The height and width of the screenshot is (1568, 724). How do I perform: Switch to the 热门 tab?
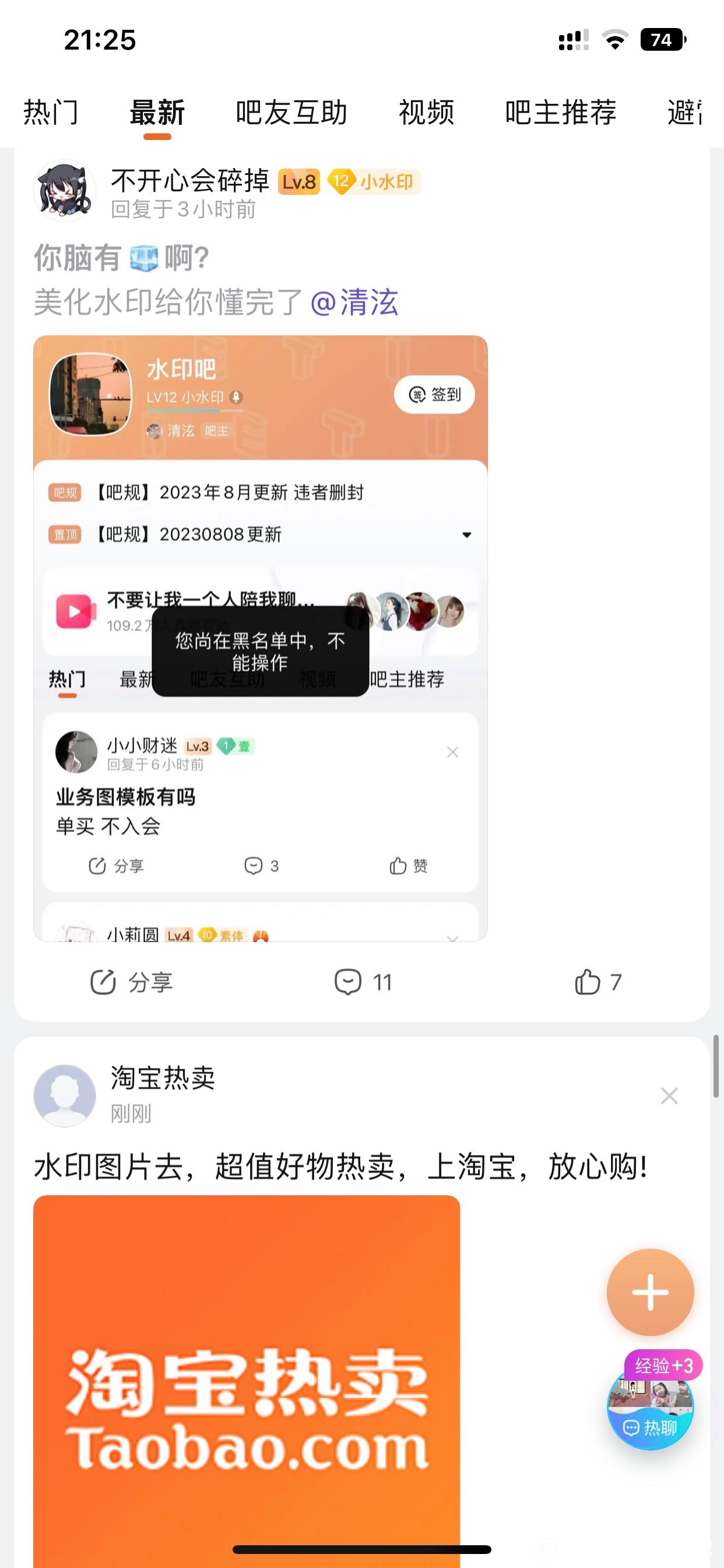click(51, 113)
